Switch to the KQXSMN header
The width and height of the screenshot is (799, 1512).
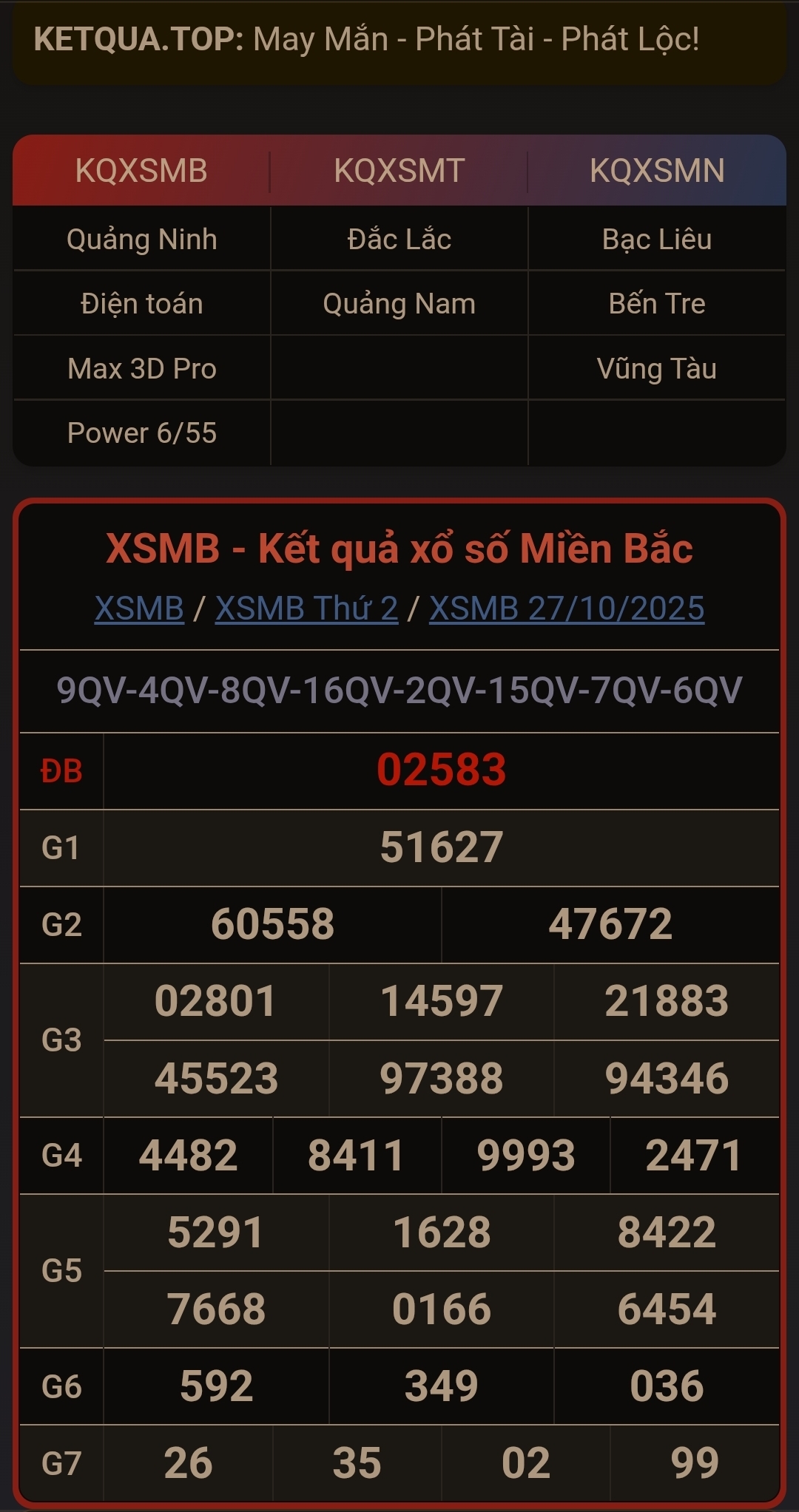(657, 171)
